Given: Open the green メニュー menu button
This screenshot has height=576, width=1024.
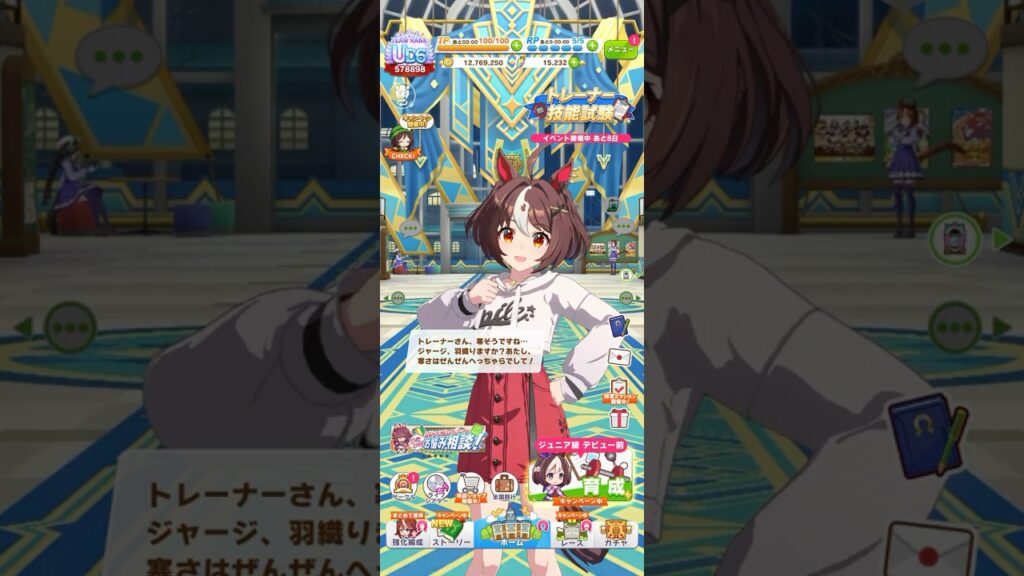Looking at the screenshot, I should coord(620,48).
